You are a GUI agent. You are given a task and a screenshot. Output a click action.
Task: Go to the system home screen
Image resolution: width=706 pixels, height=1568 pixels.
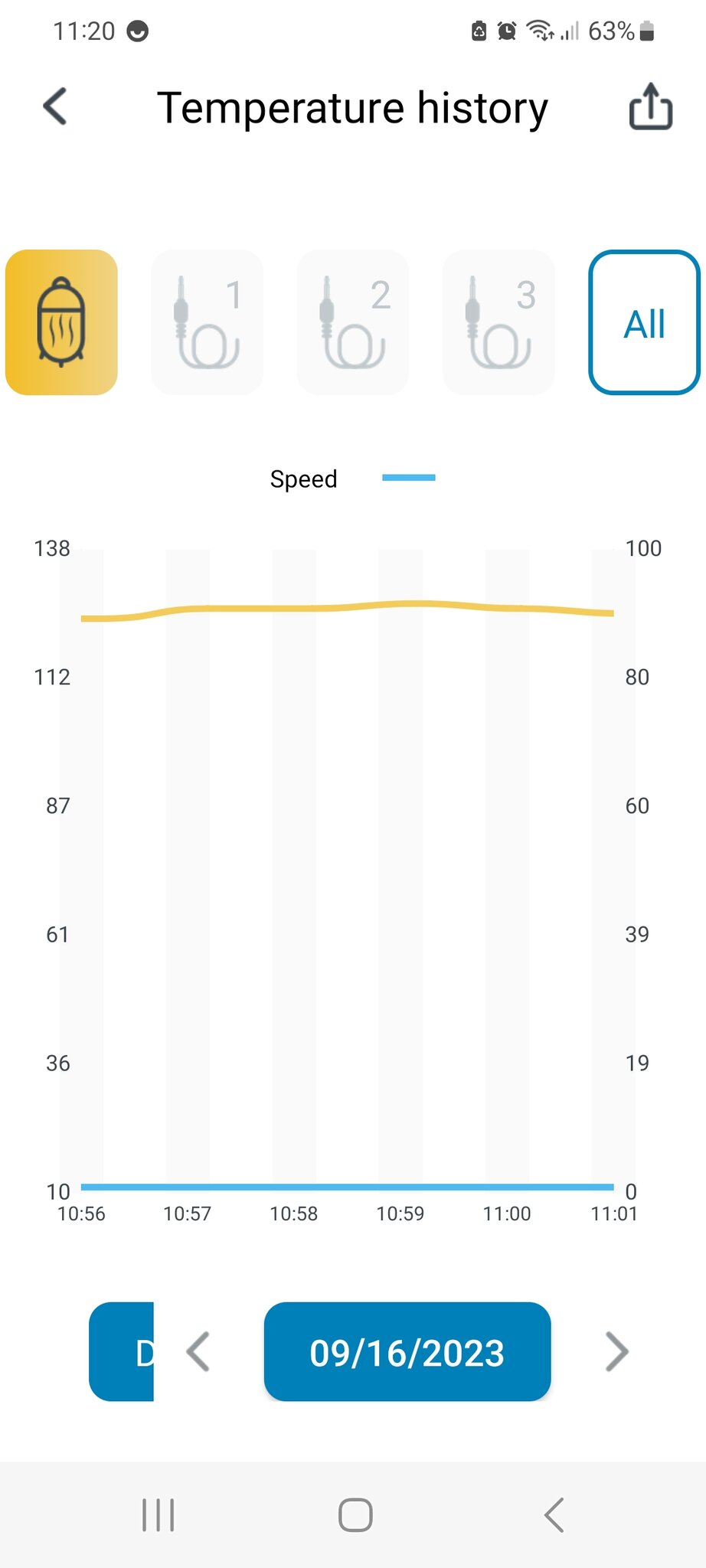355,1514
